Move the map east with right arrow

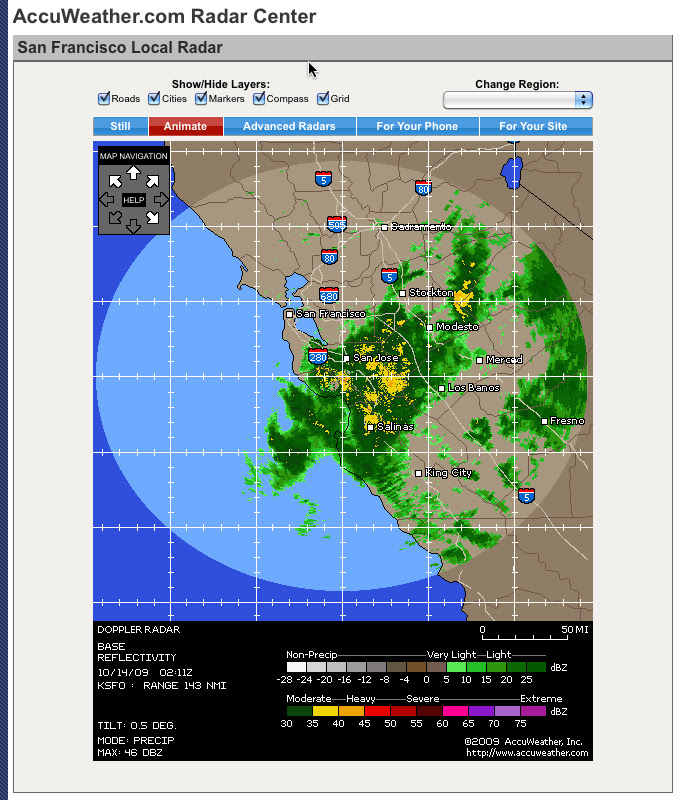click(x=161, y=200)
